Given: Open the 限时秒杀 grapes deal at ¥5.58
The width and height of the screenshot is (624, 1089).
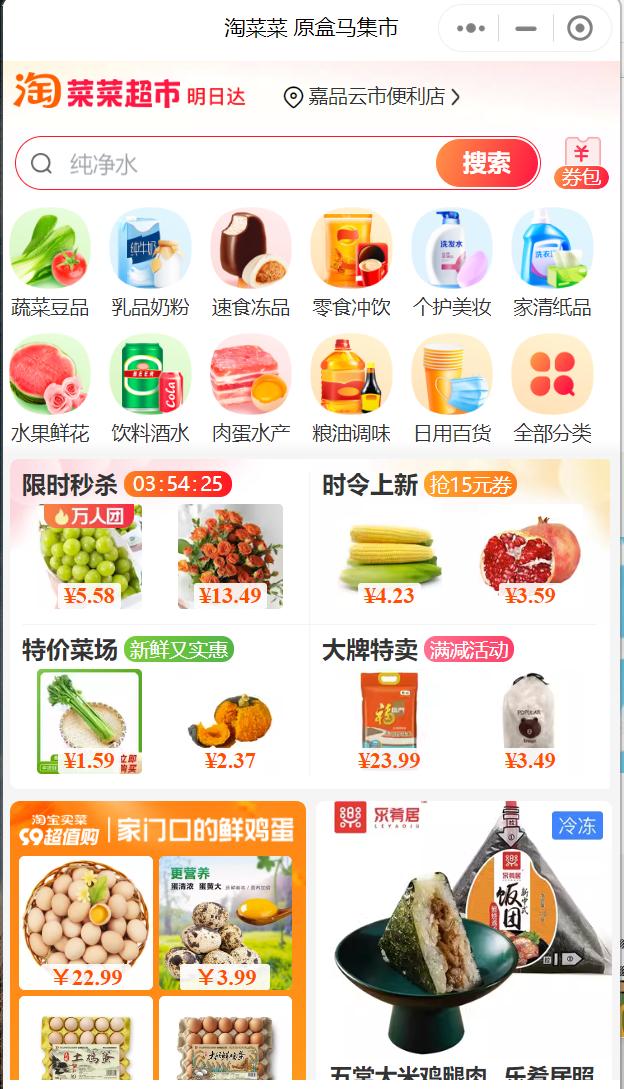Looking at the screenshot, I should tap(90, 556).
